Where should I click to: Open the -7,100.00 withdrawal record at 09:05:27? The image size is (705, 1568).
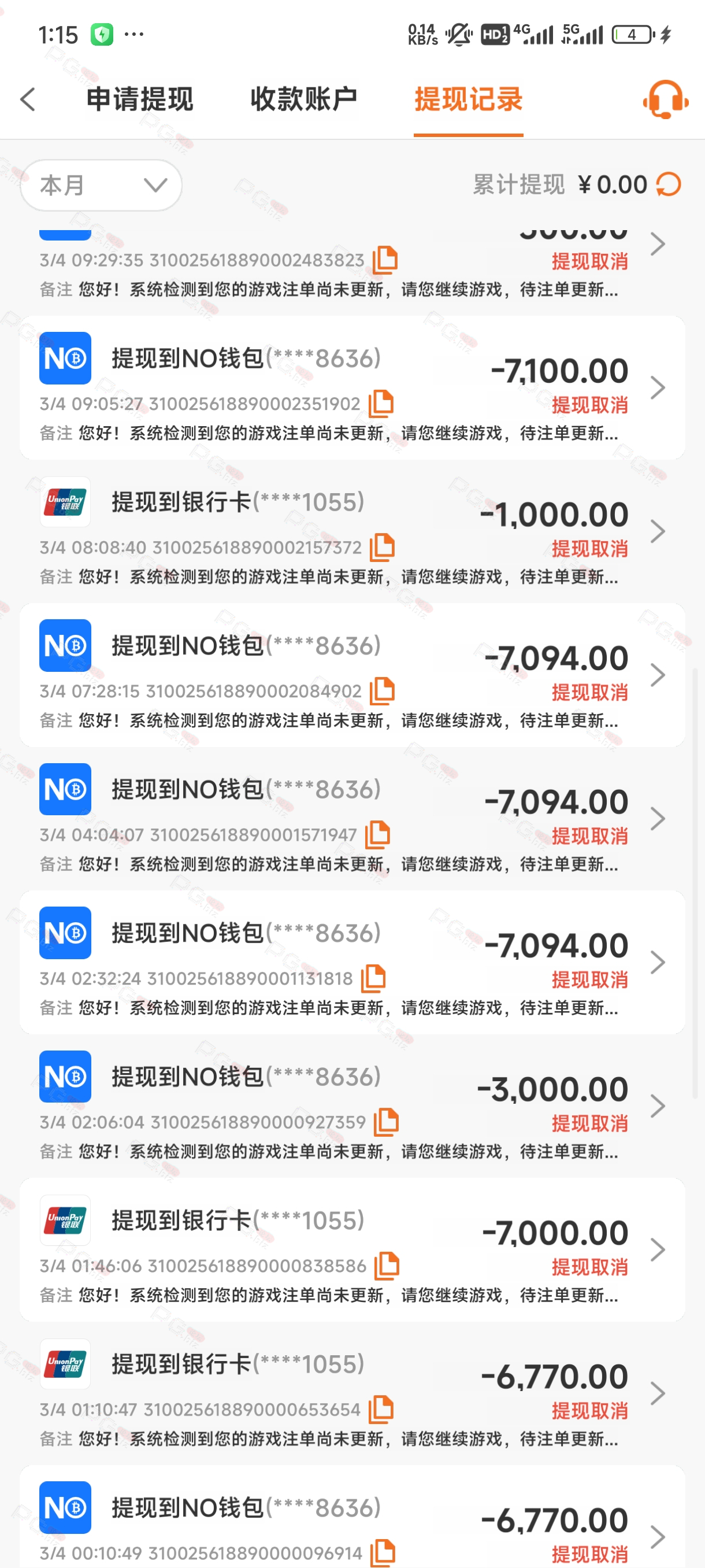352,388
